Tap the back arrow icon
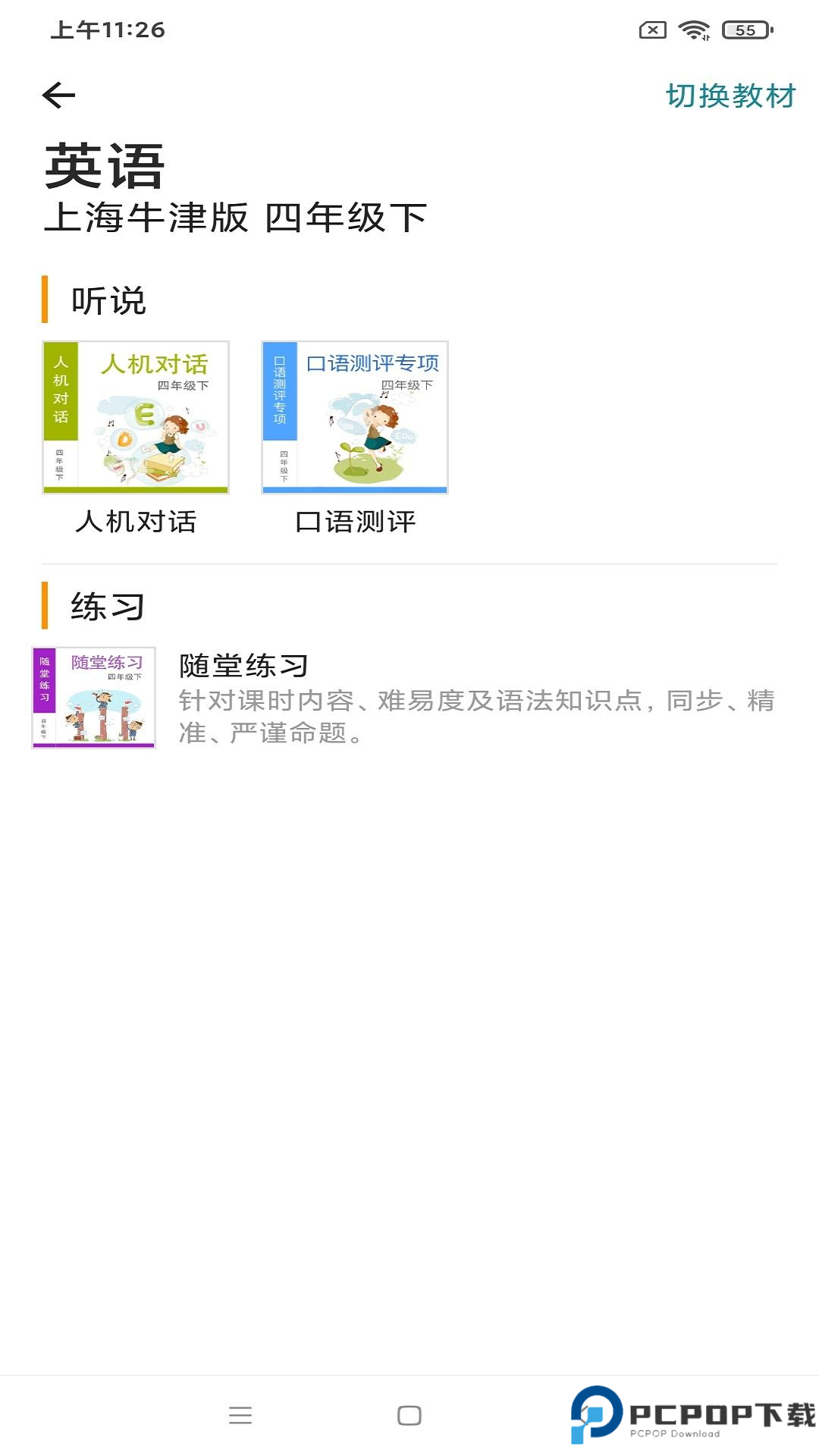819x1456 pixels. pyautogui.click(x=58, y=96)
